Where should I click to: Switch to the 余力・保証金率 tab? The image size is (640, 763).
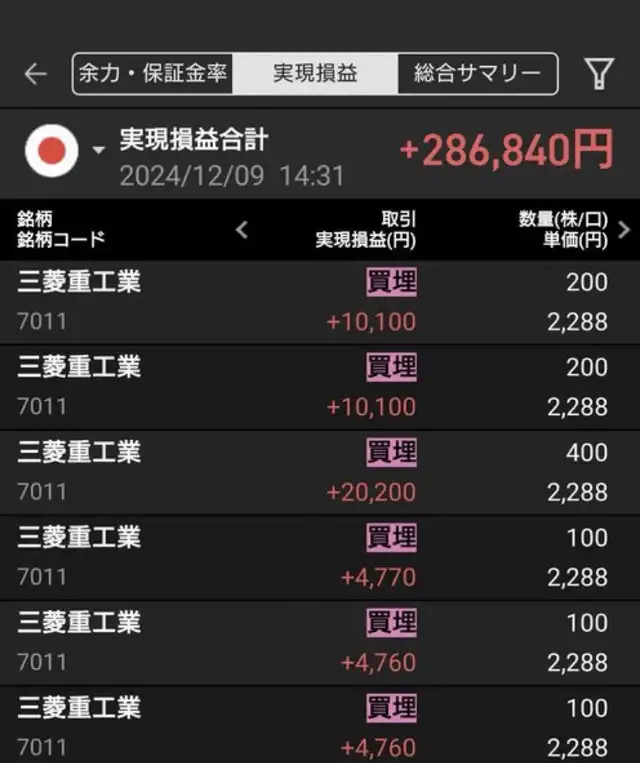[153, 73]
